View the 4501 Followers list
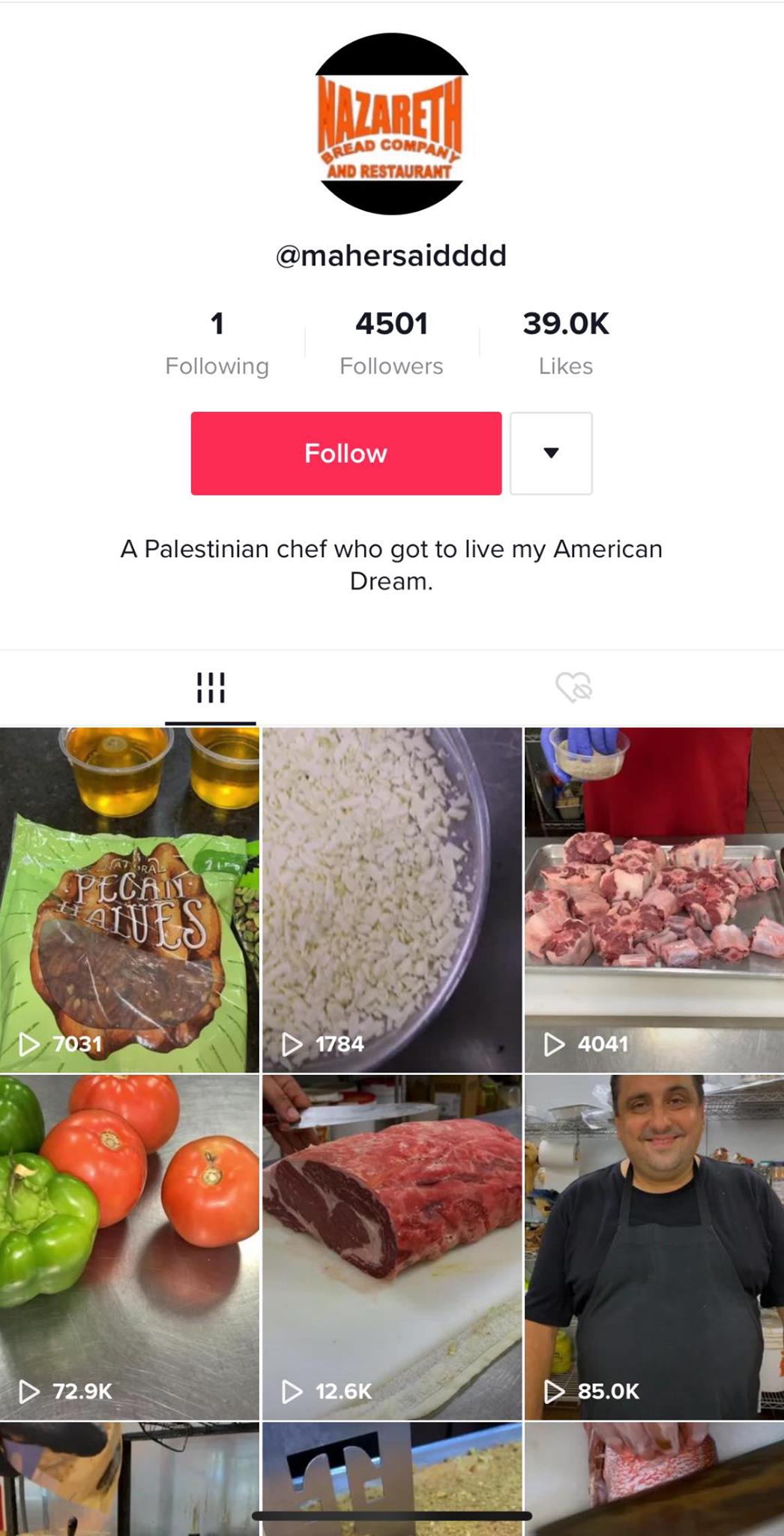The image size is (784, 1536). 391,343
